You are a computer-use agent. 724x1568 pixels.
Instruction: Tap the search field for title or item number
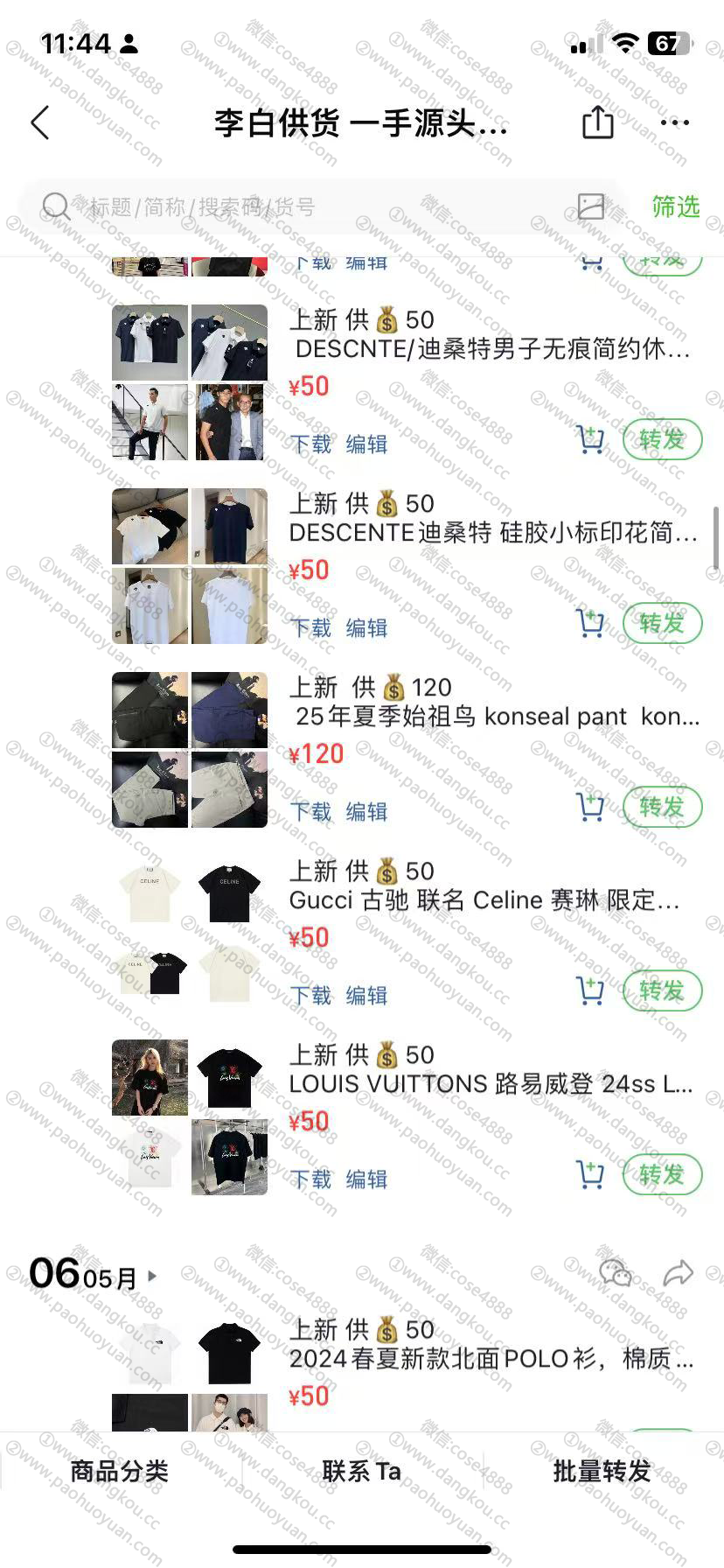pos(297,207)
